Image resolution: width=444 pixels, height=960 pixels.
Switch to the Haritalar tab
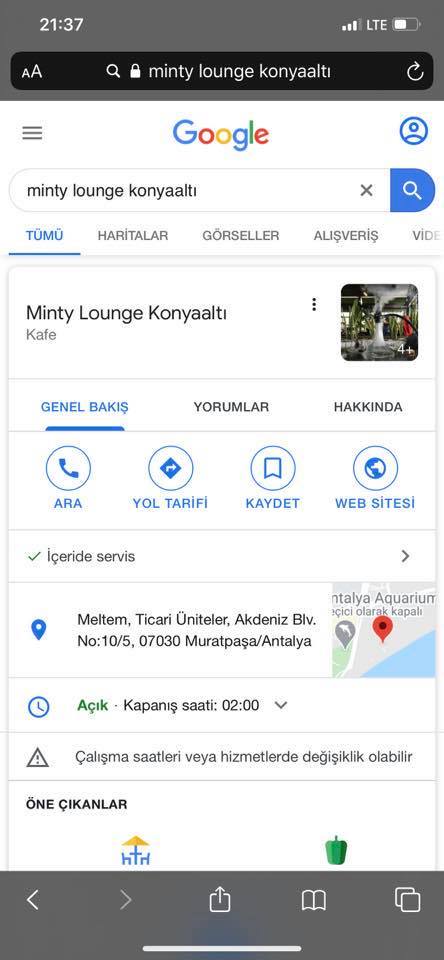tap(133, 236)
